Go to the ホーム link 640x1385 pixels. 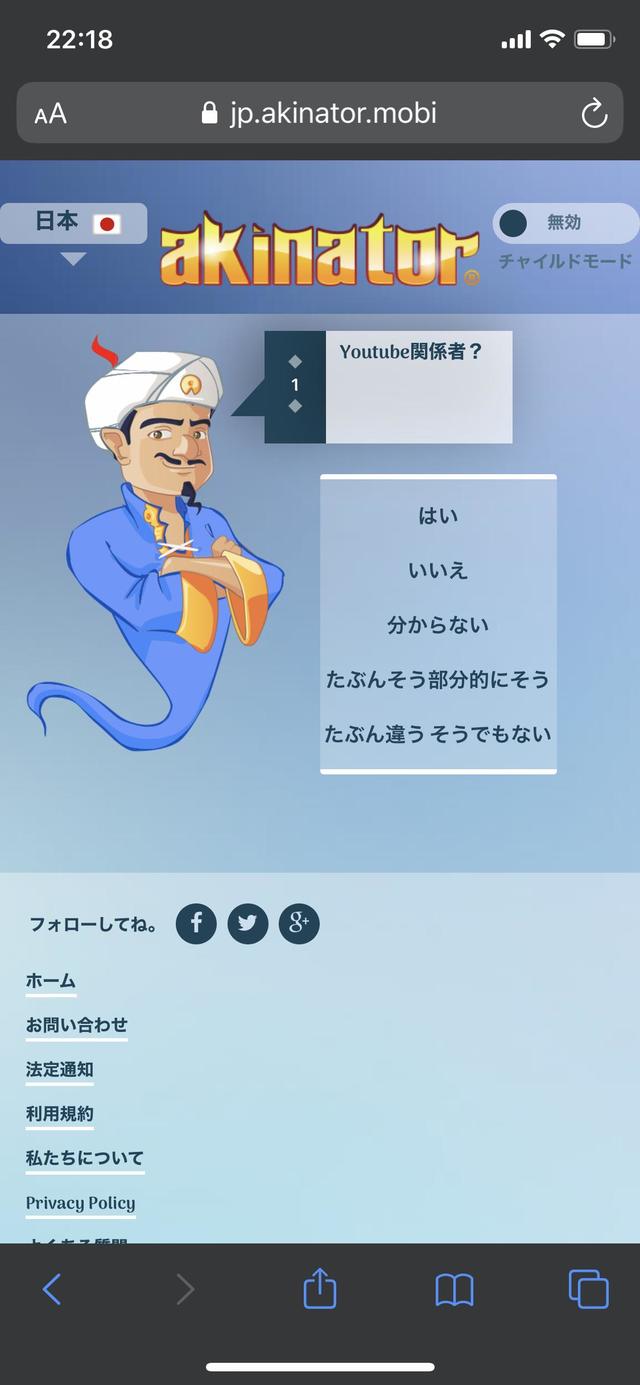[51, 981]
